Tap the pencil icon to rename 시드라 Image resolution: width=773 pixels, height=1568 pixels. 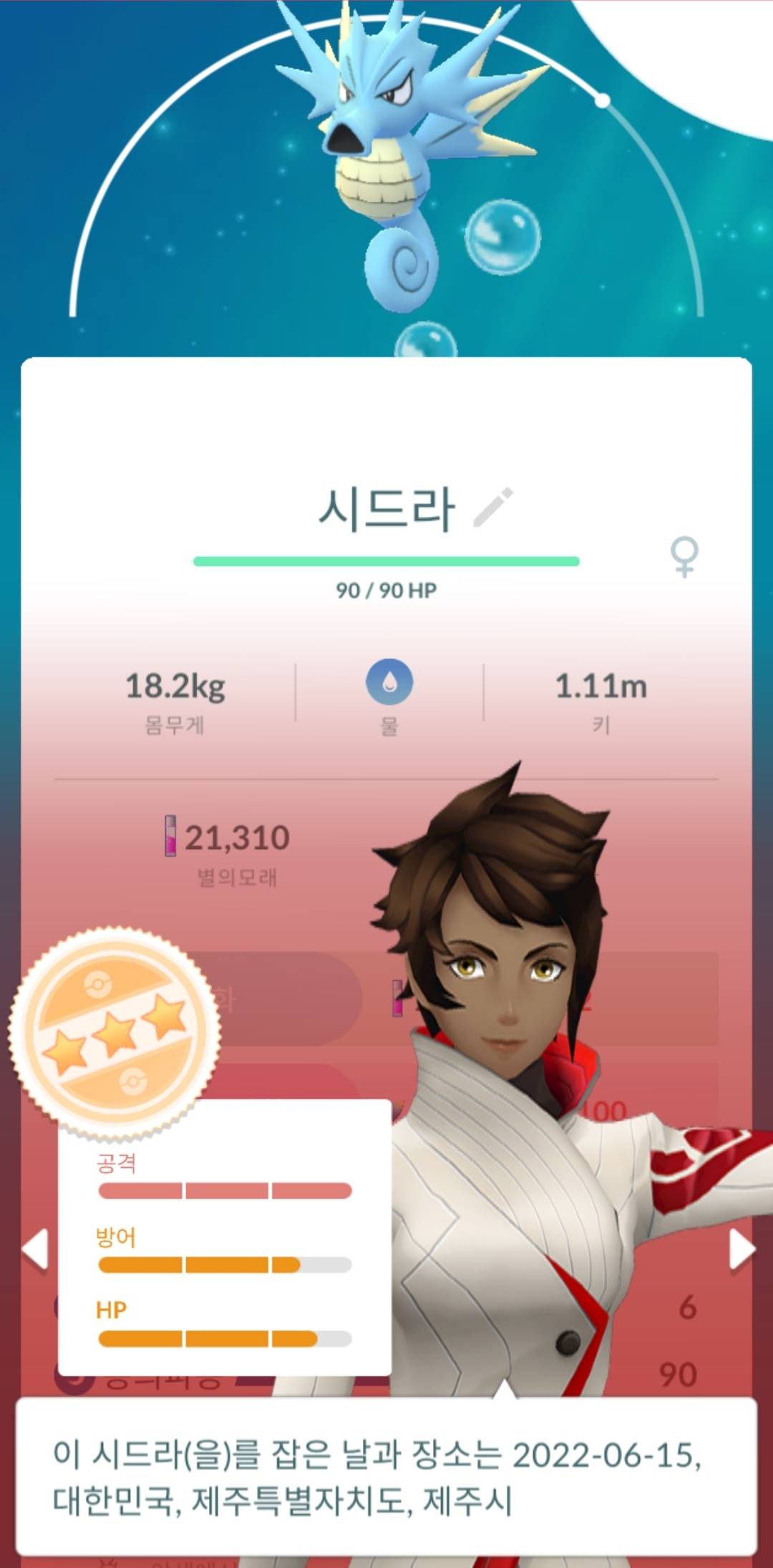494,507
